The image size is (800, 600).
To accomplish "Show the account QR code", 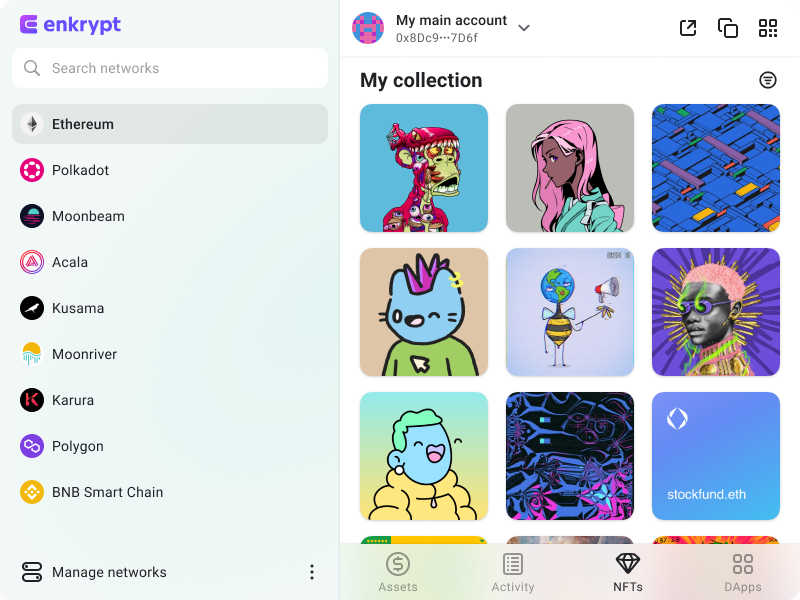I will tap(768, 28).
